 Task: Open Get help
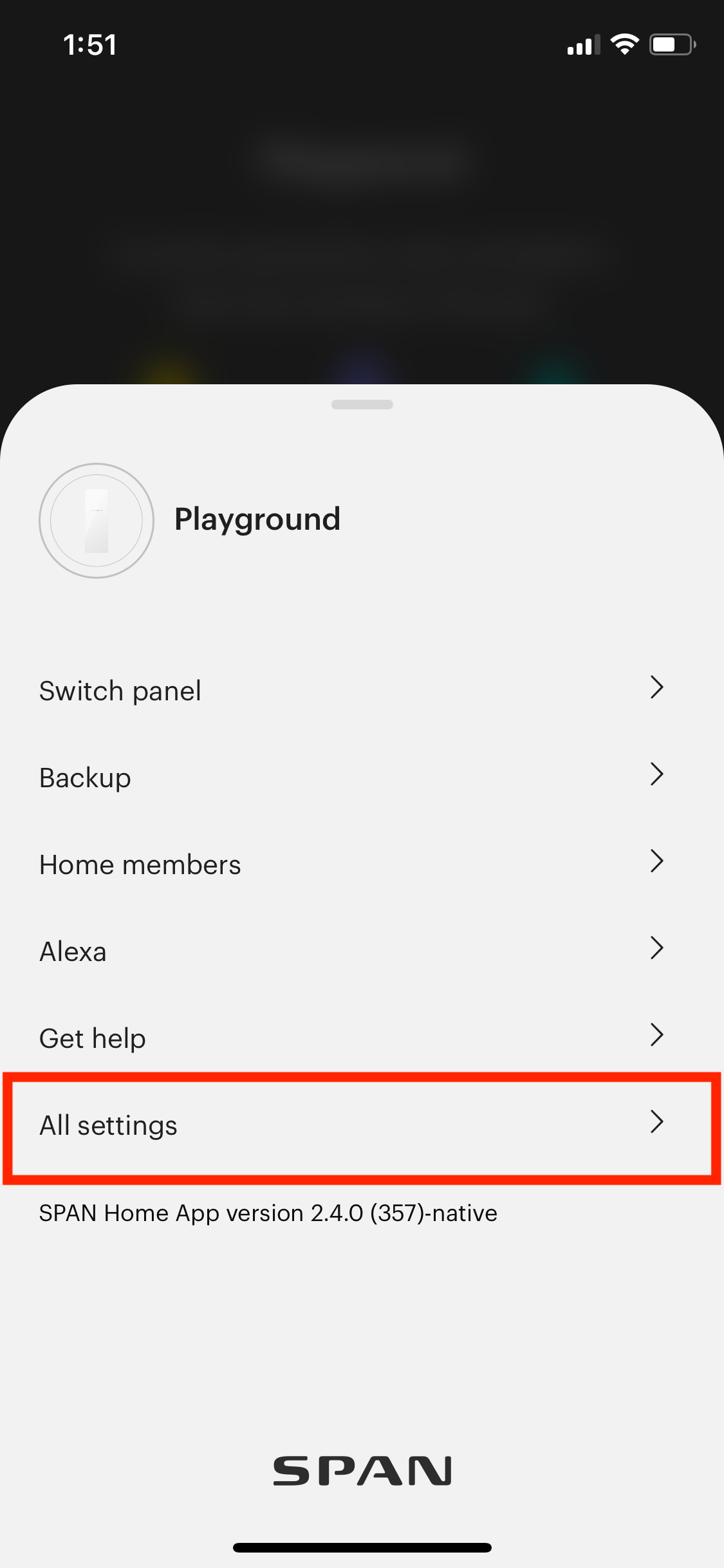click(x=362, y=1038)
